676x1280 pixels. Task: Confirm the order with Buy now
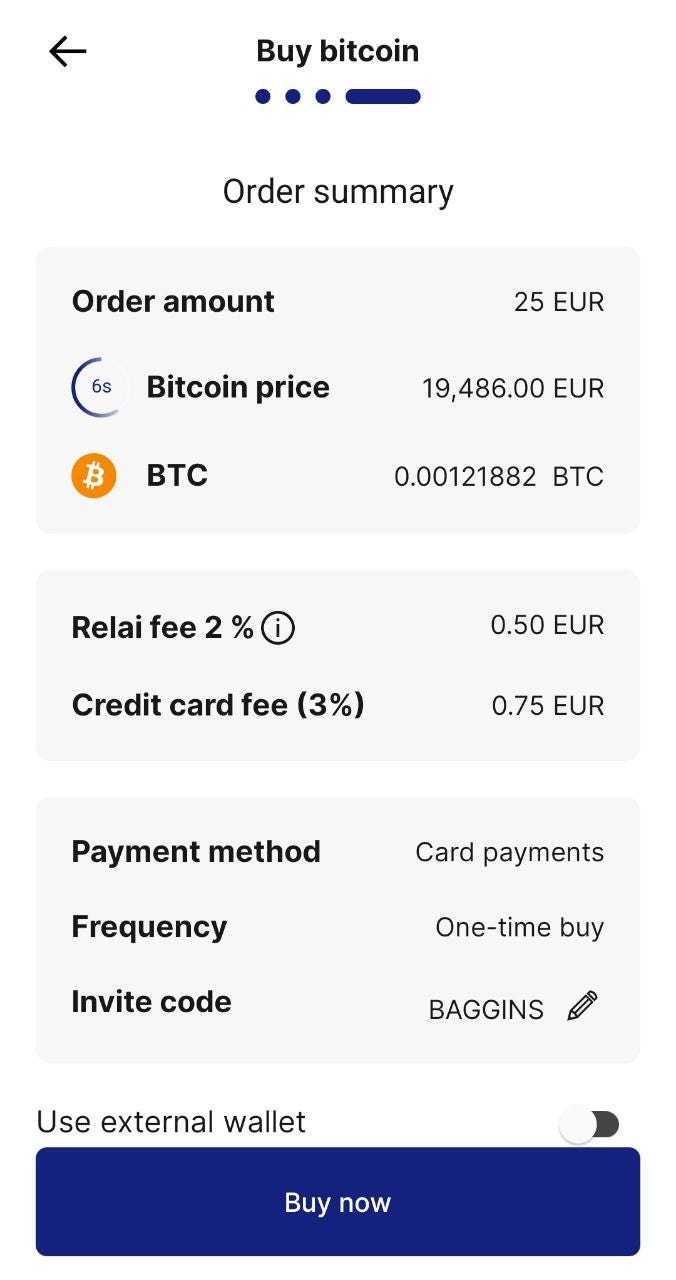pos(338,1201)
